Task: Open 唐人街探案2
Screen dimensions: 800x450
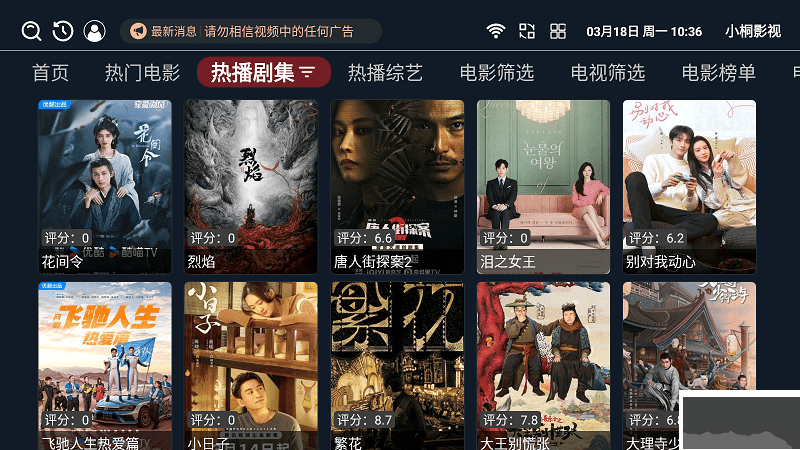Action: pos(397,186)
